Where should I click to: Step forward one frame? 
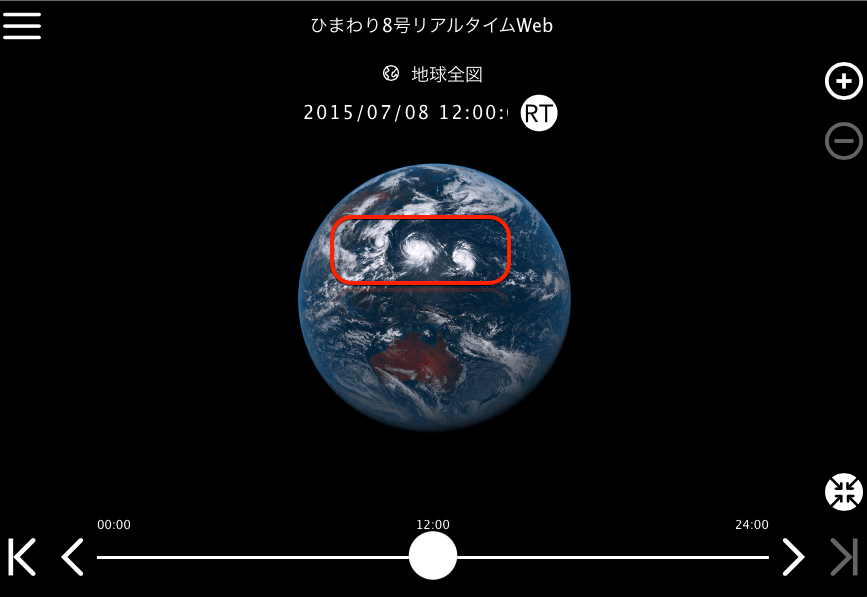(792, 557)
